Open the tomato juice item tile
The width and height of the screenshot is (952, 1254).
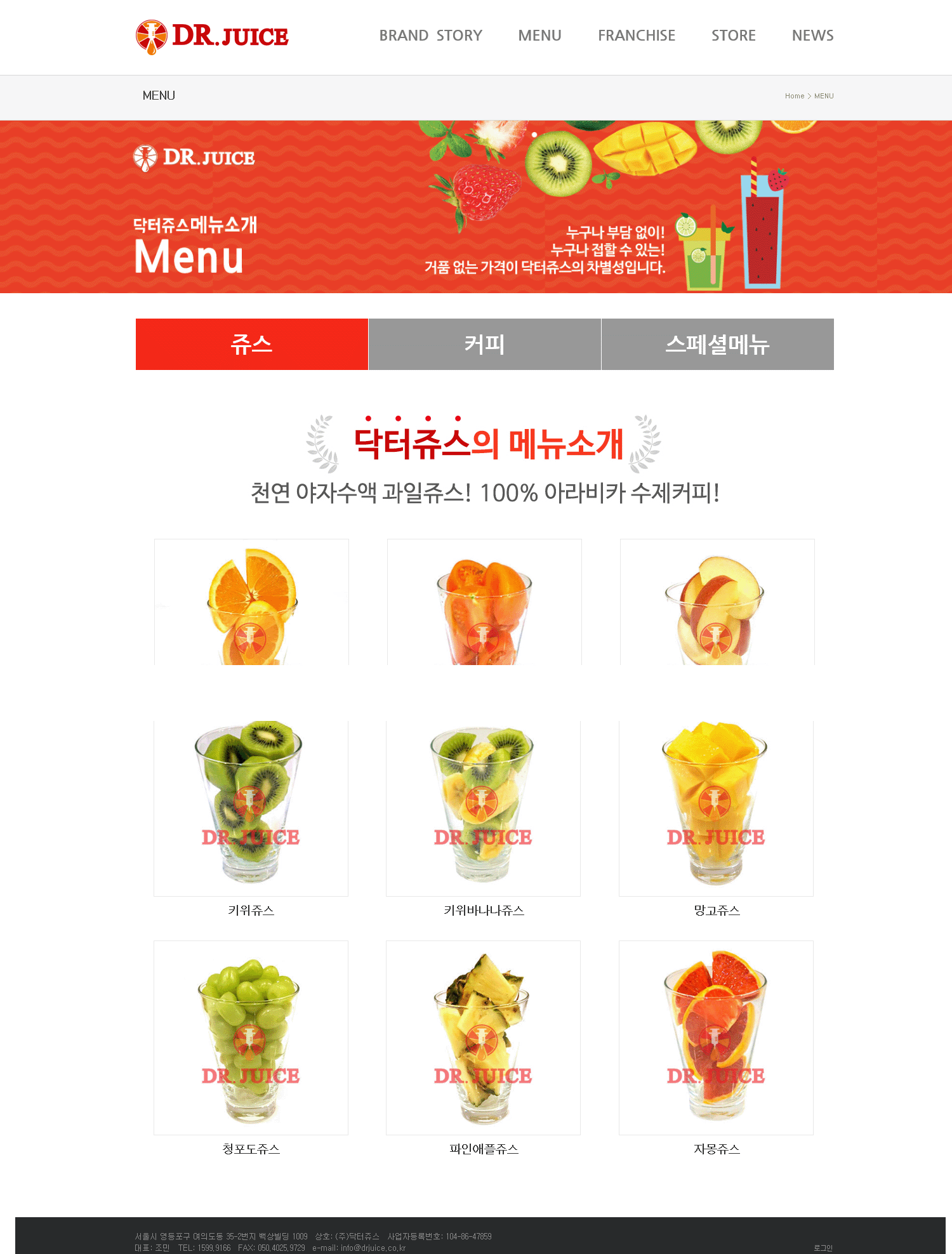coord(484,603)
